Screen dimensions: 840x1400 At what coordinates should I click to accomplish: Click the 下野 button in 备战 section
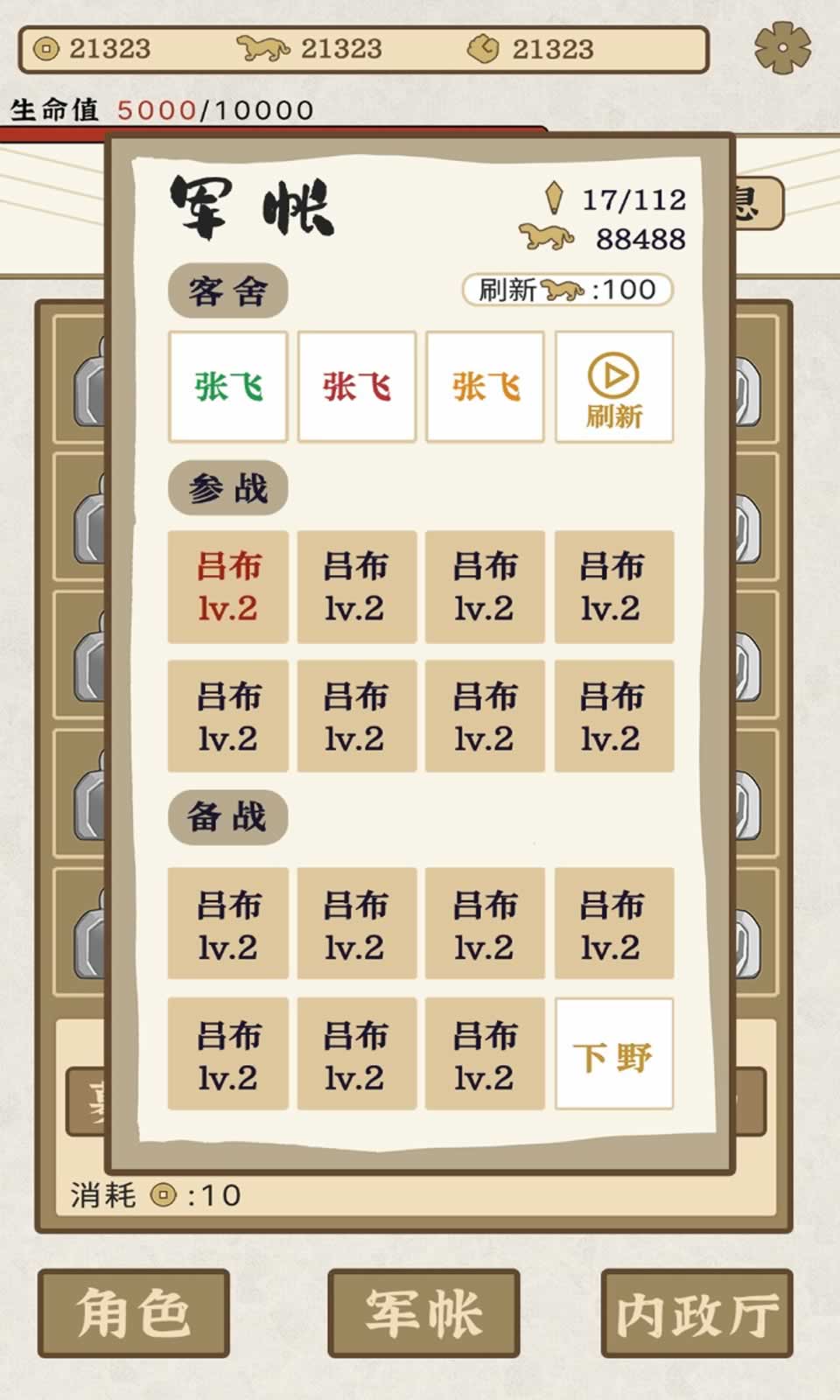point(614,1053)
